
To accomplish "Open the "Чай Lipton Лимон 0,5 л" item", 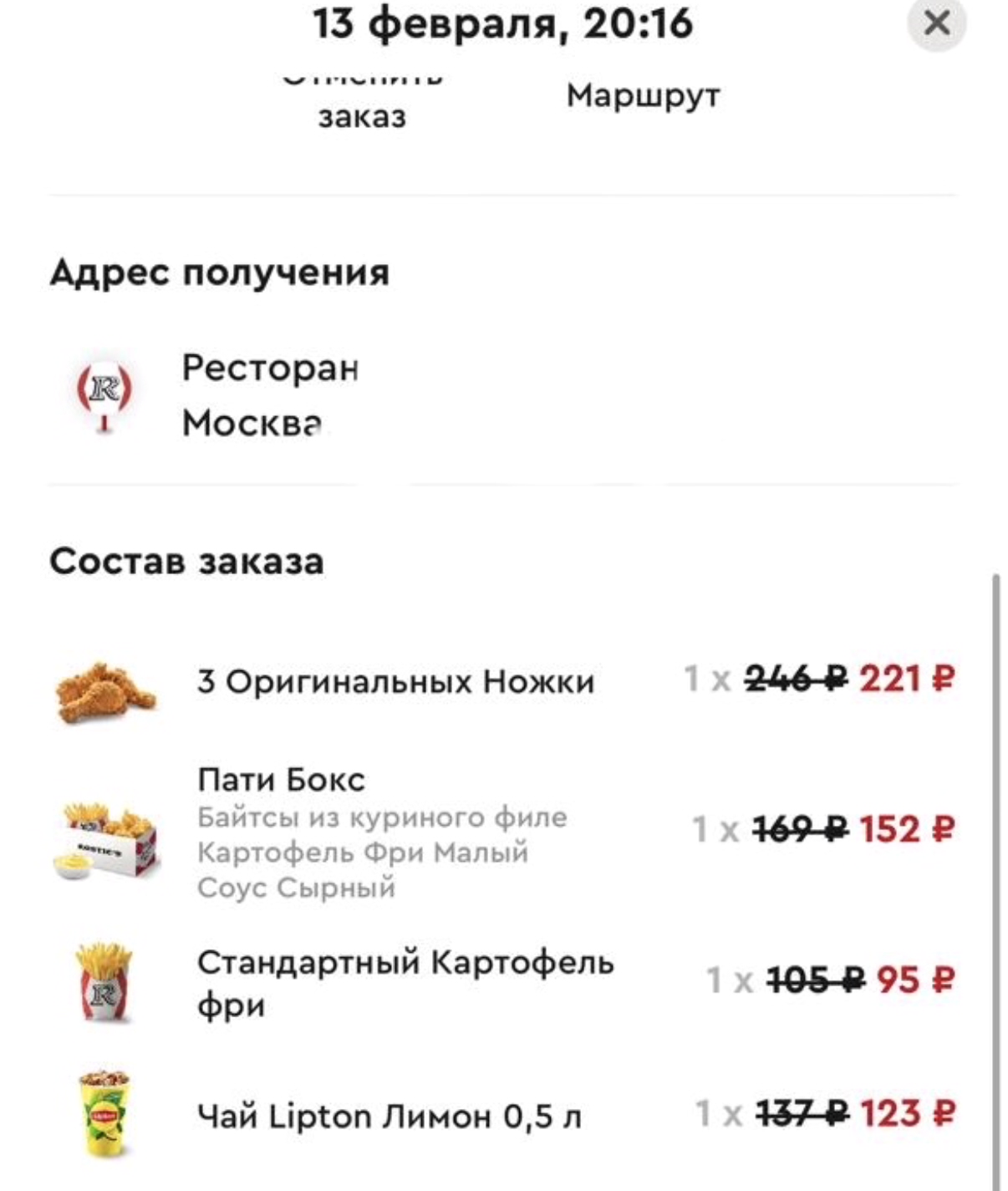I will point(389,1116).
